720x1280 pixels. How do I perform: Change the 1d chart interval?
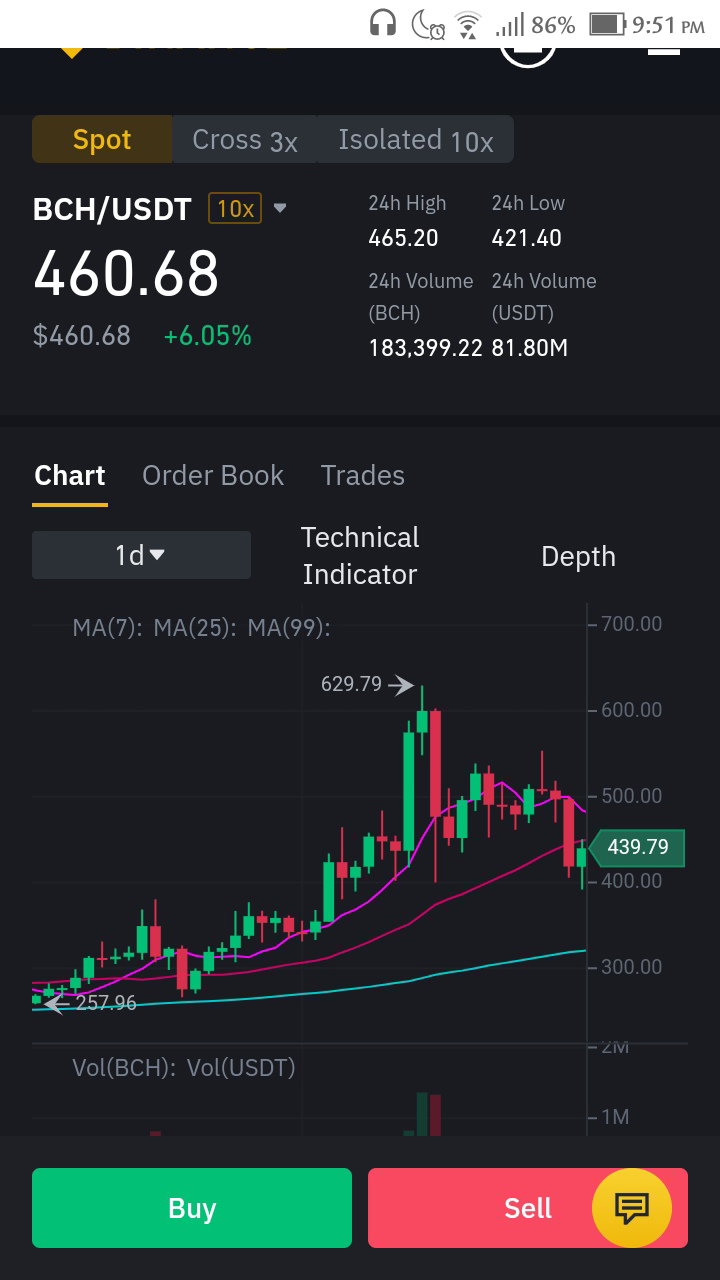coord(141,555)
